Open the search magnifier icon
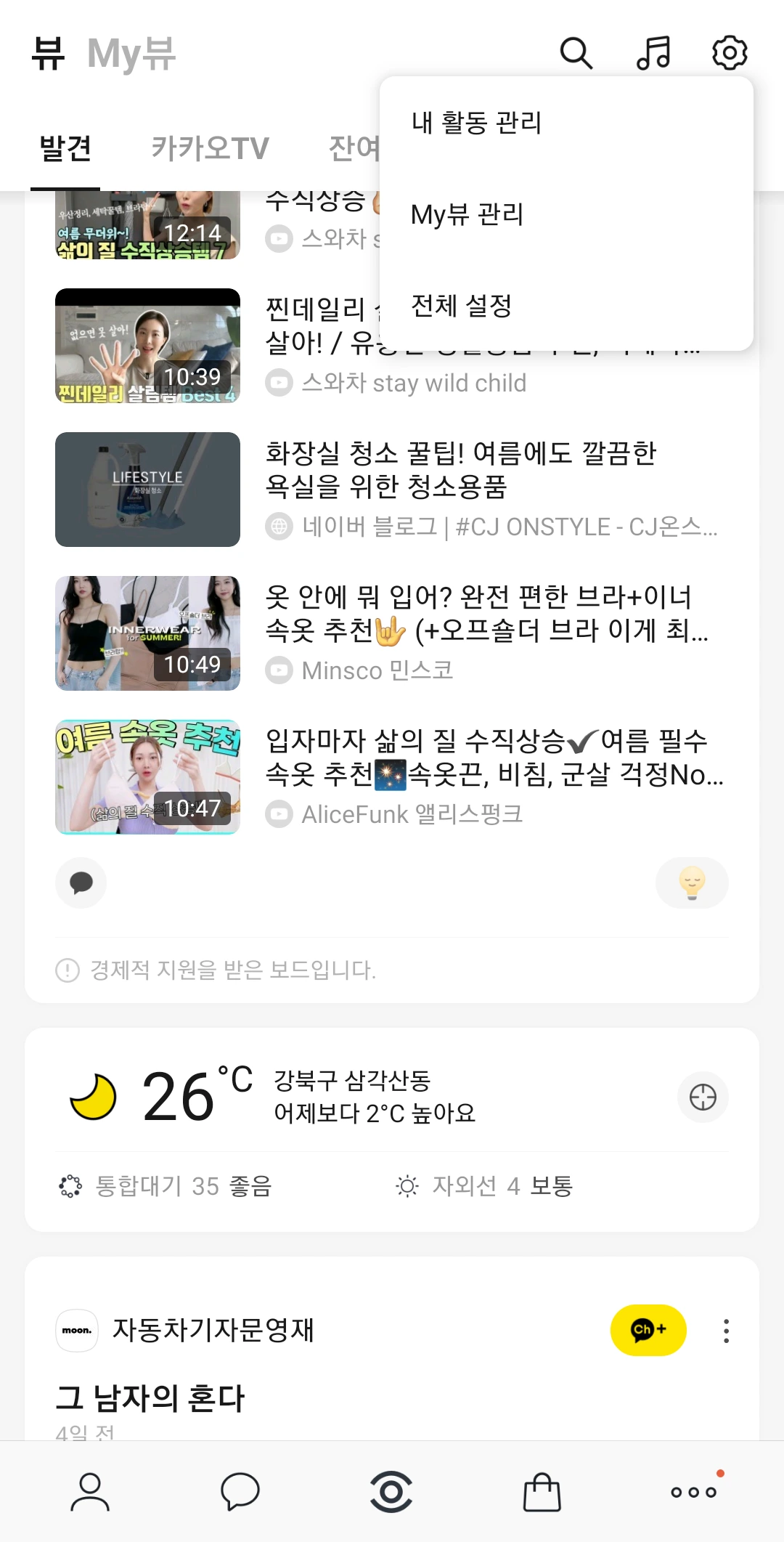 [576, 53]
